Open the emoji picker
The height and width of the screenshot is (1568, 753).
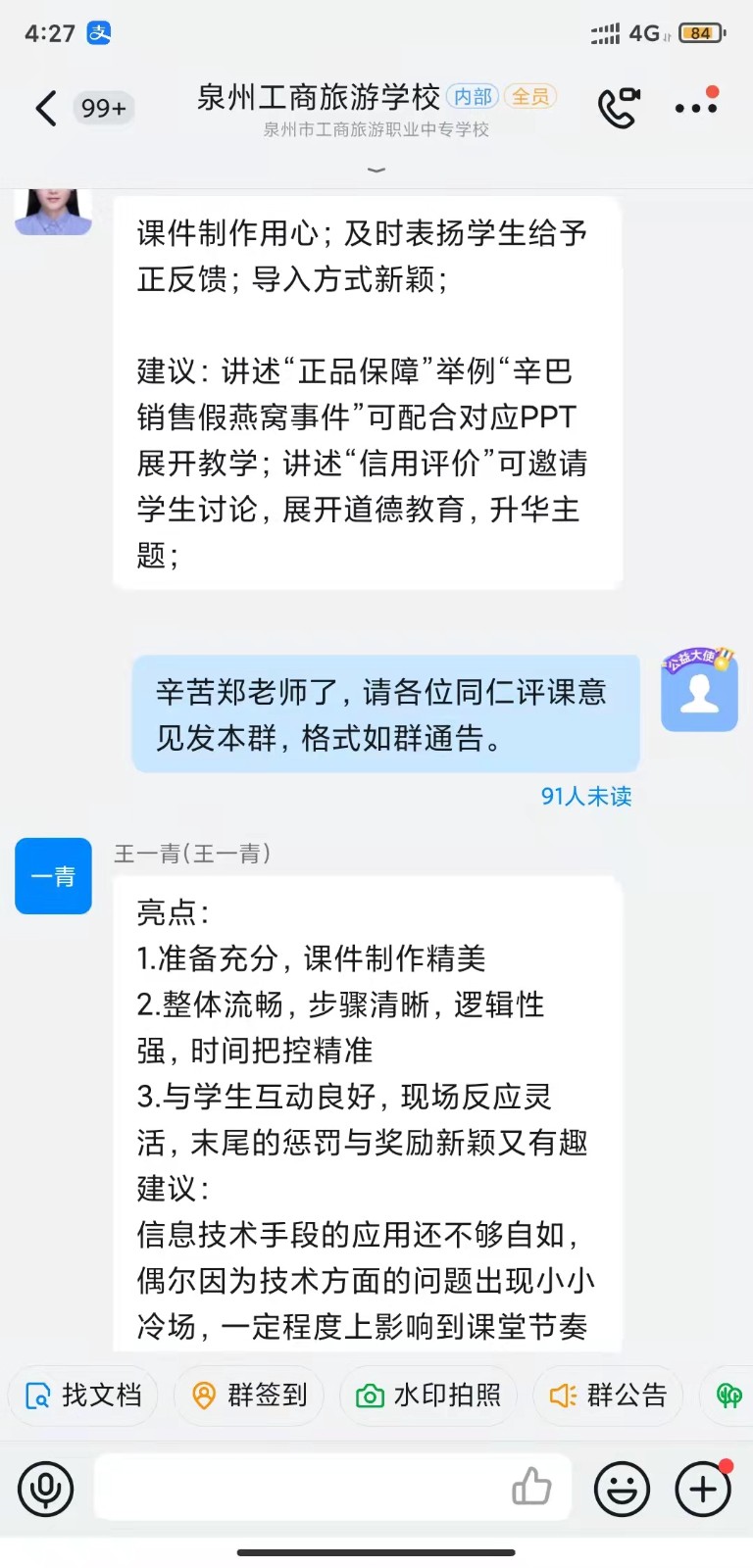[622, 1490]
